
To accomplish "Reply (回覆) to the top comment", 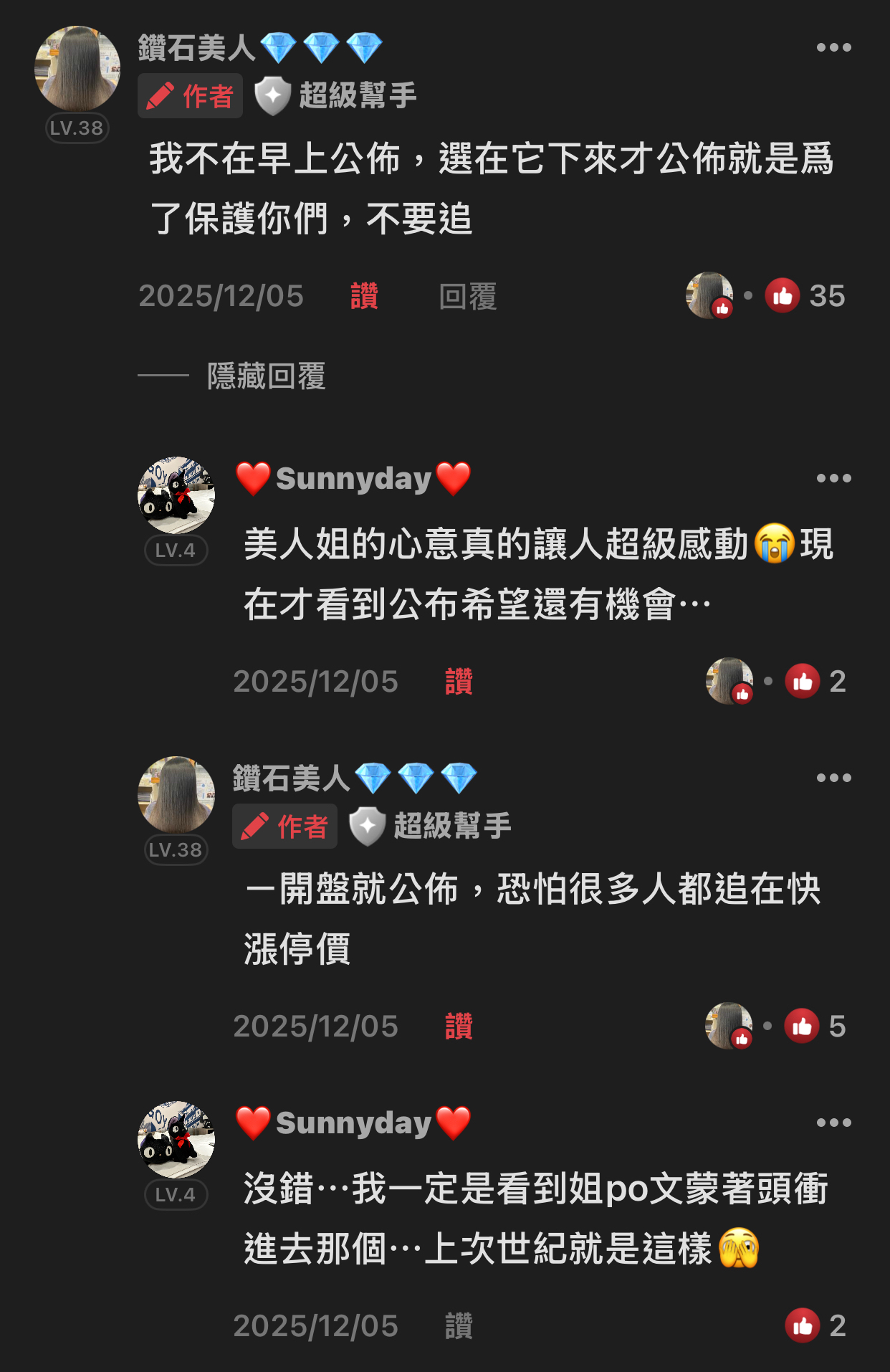I will click(467, 296).
